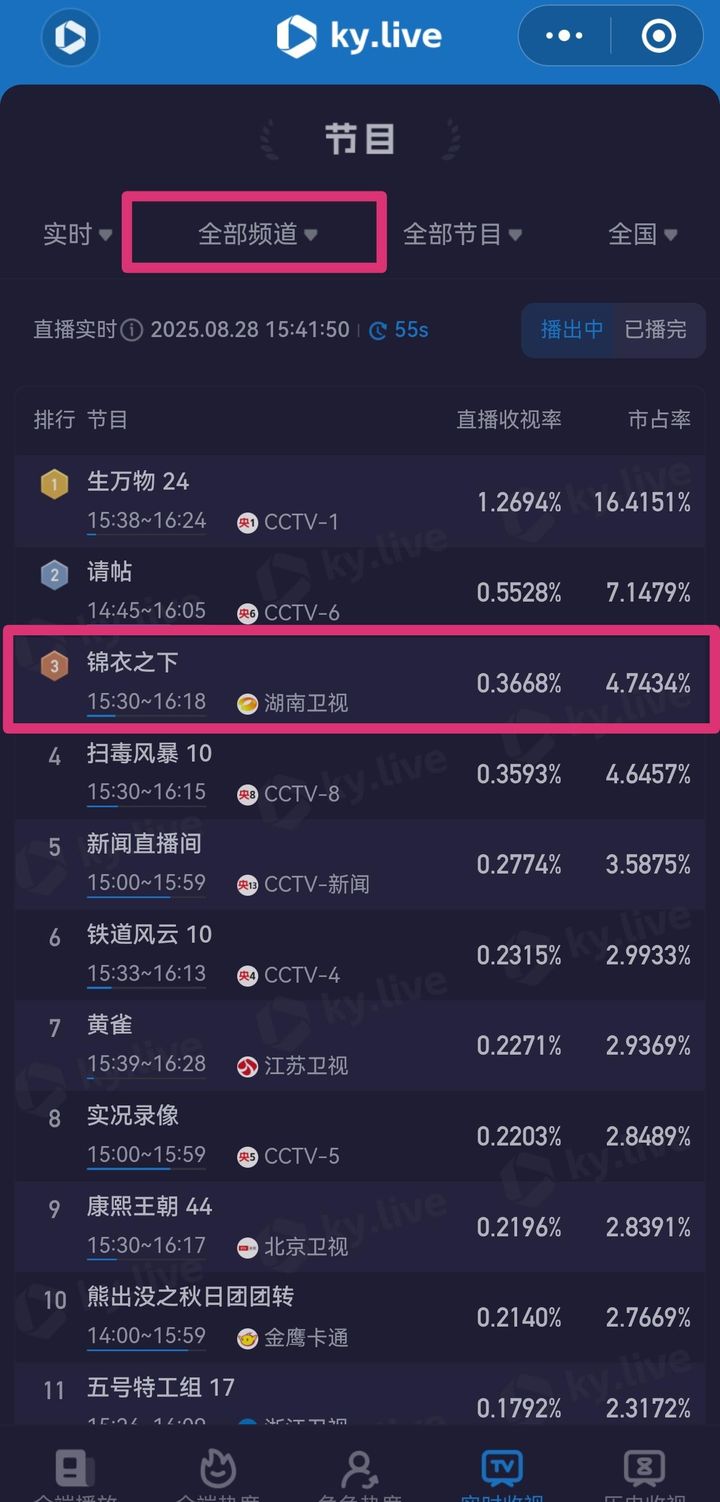
Task: Expand the 全部节目 program filter
Action: (462, 234)
